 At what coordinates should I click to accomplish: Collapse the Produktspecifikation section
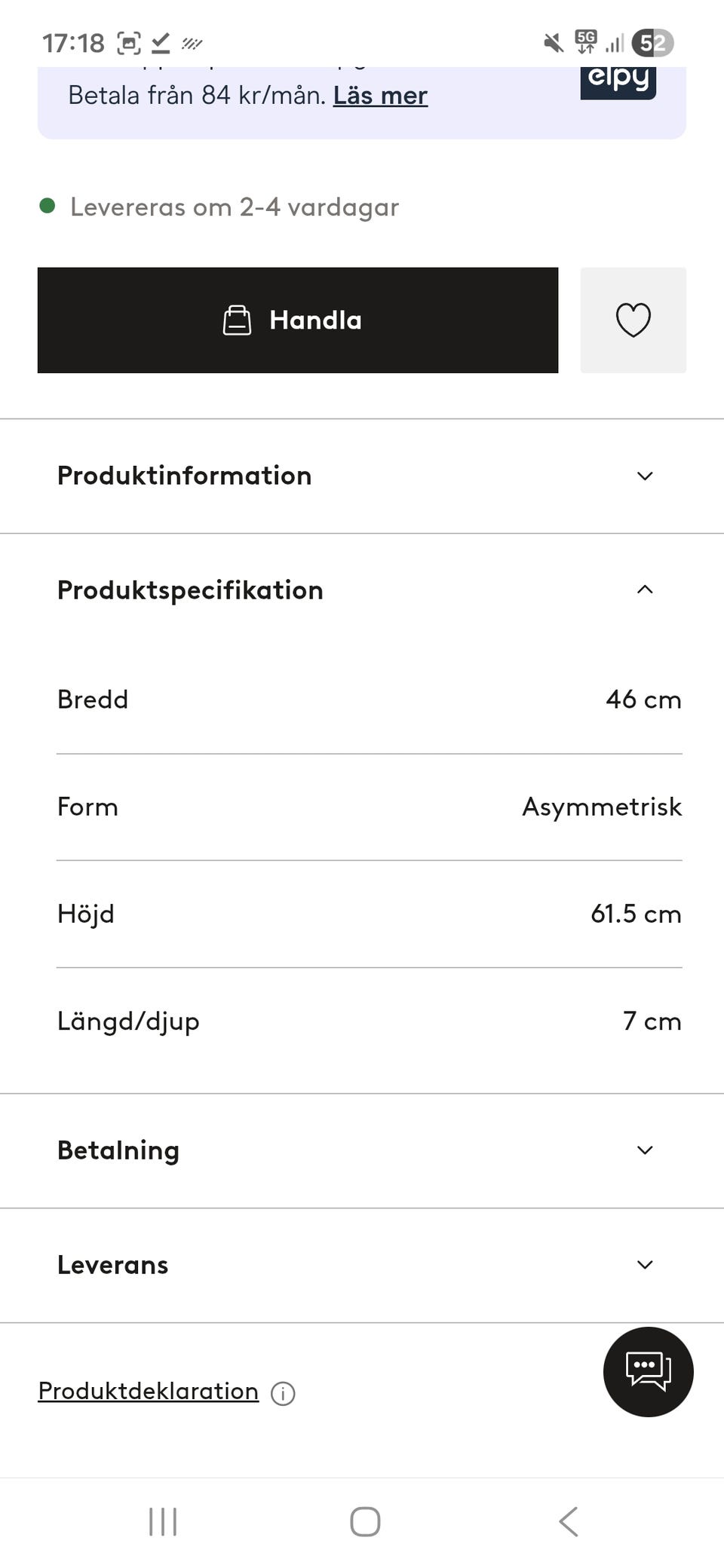pyautogui.click(x=362, y=590)
